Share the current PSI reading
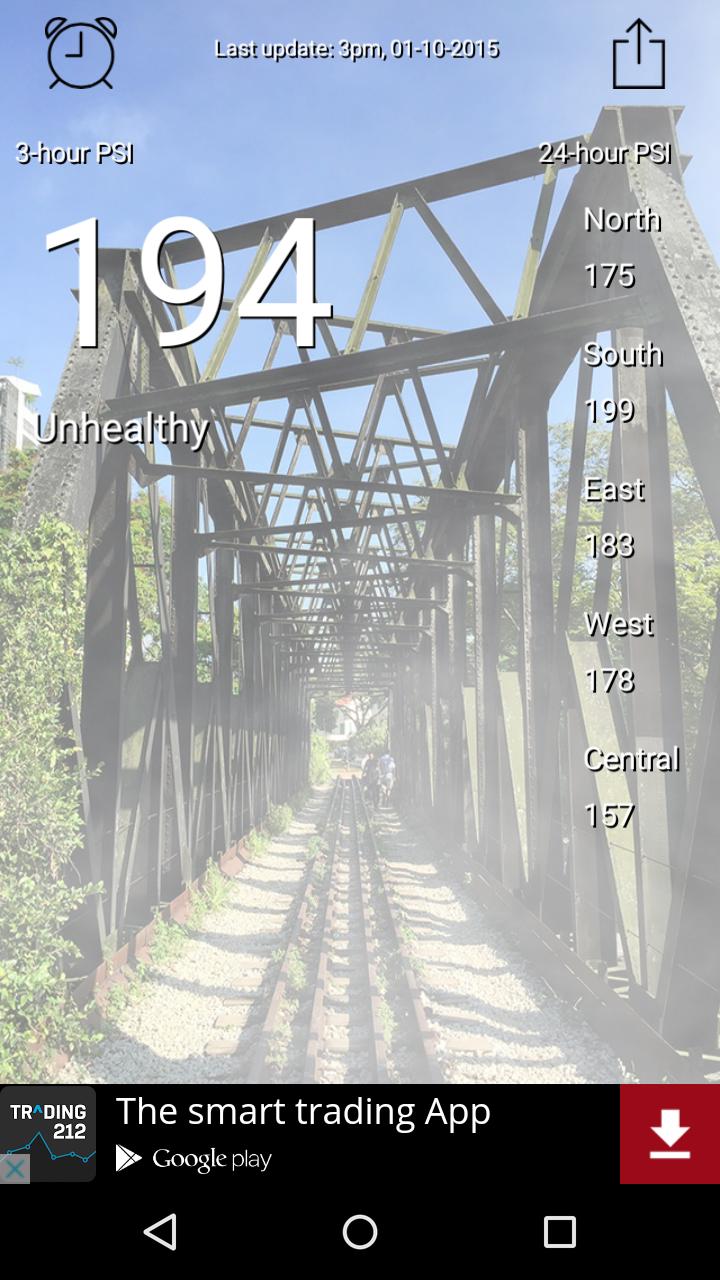Viewport: 720px width, 1280px height. pyautogui.click(x=638, y=54)
